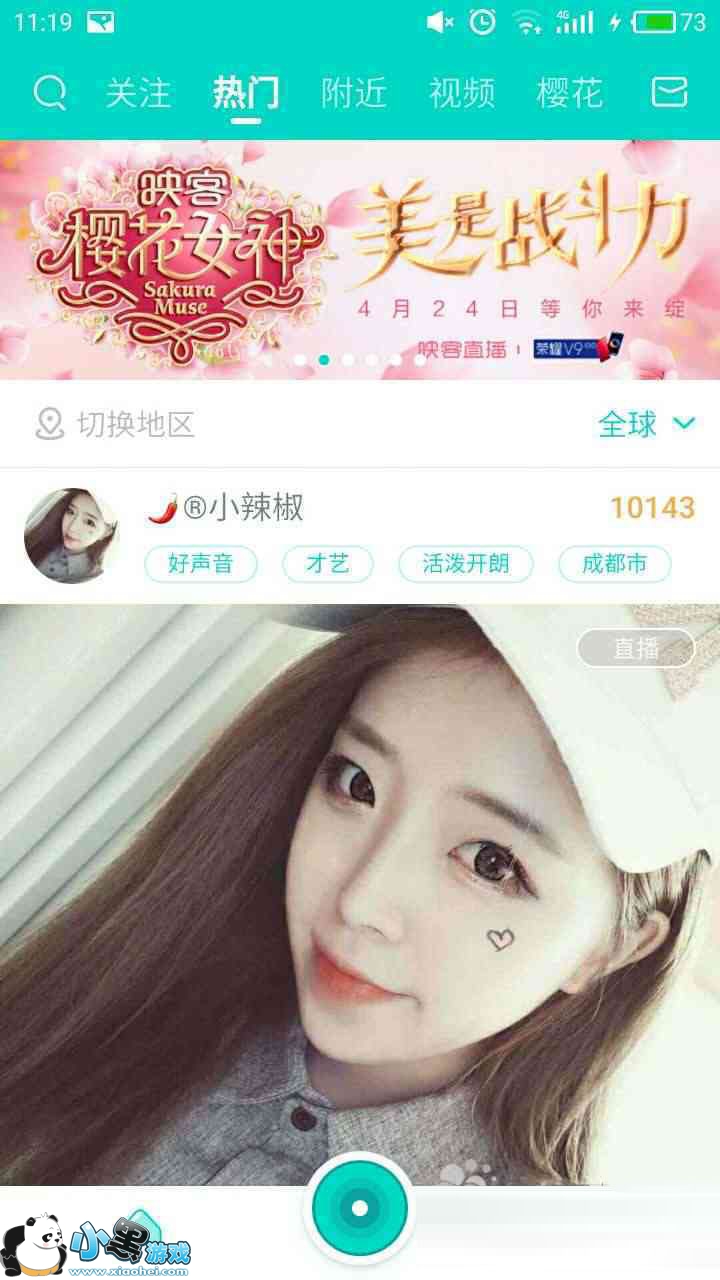
Task: Open the messages envelope icon
Action: coord(669,93)
